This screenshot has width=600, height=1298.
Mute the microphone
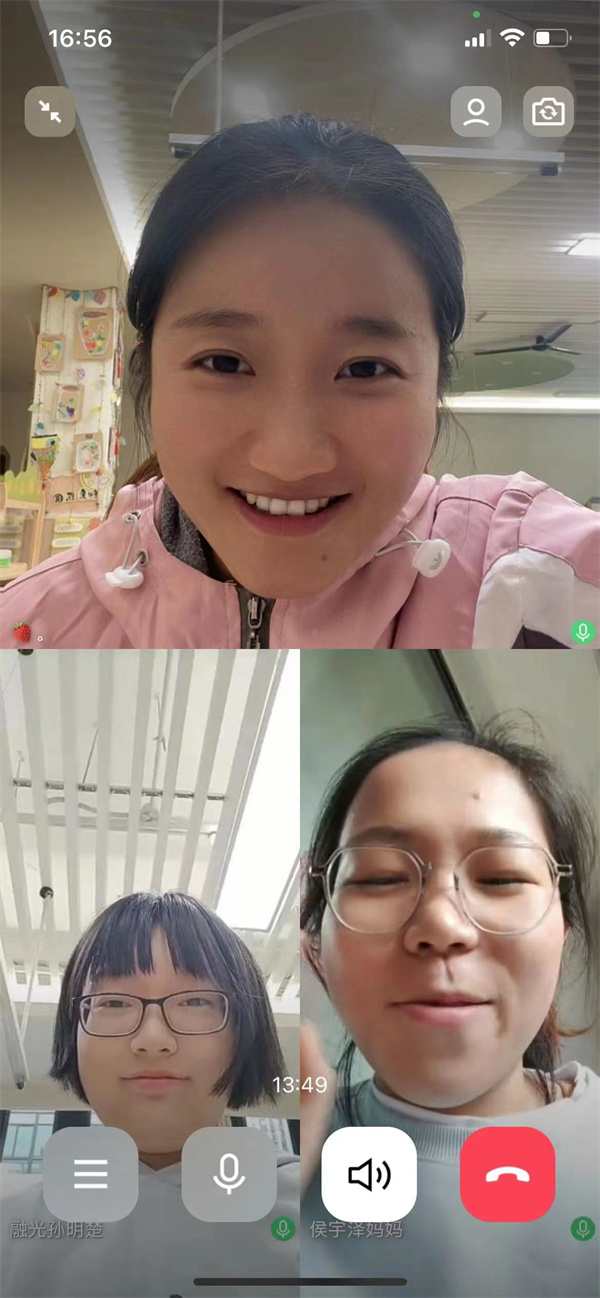(229, 1174)
